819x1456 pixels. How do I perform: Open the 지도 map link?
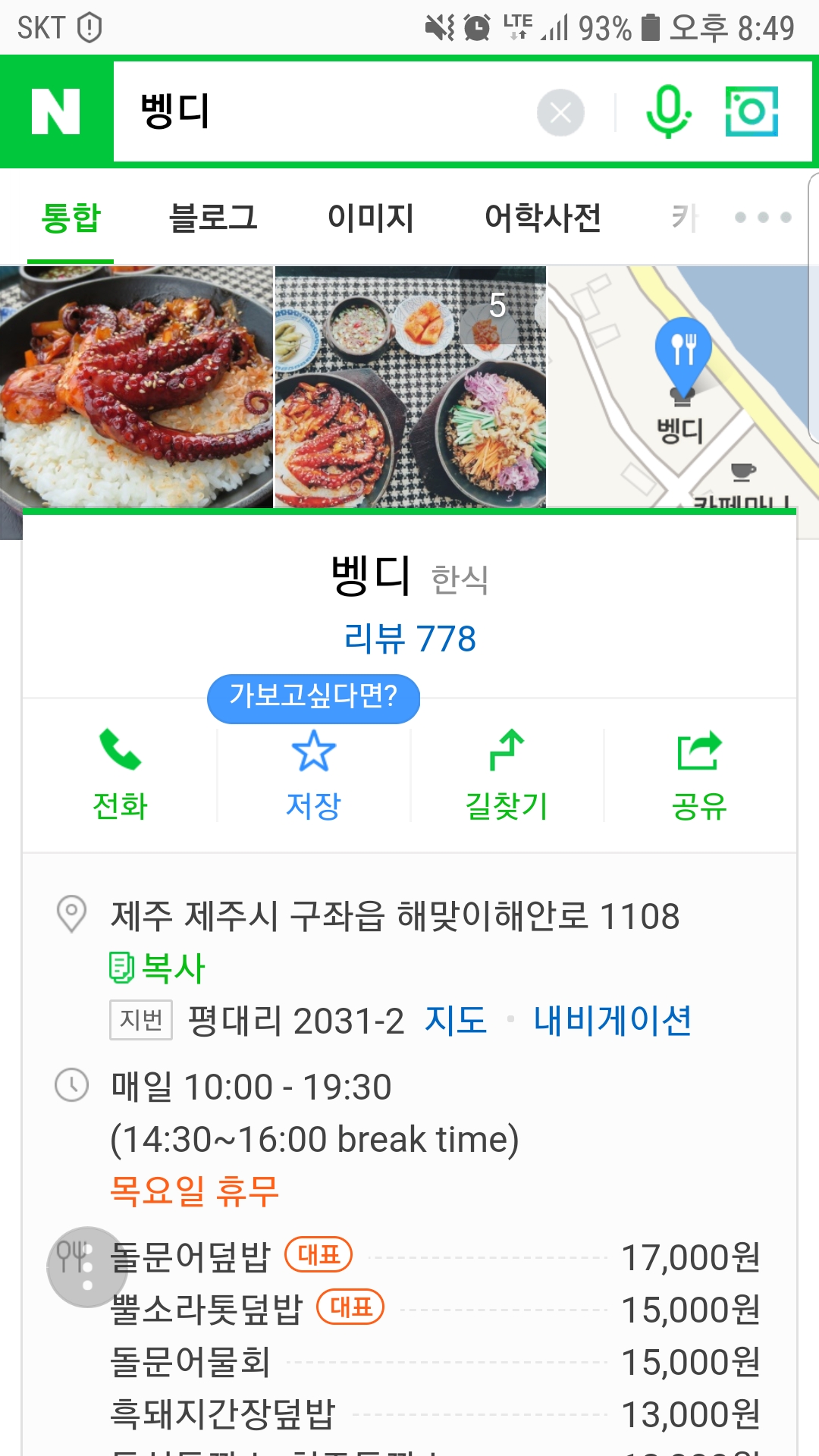click(456, 1020)
